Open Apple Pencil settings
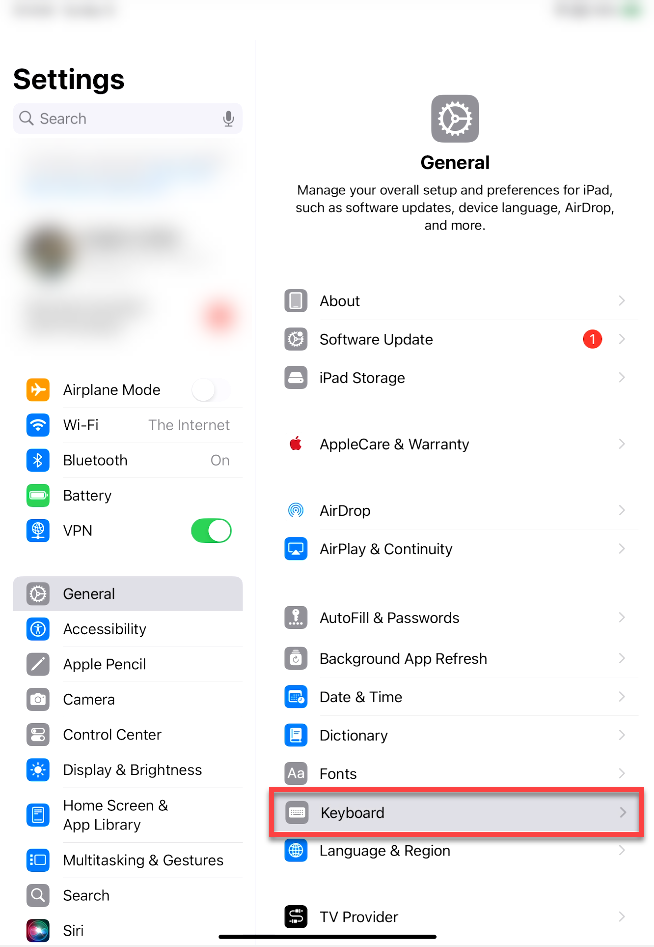 point(130,664)
